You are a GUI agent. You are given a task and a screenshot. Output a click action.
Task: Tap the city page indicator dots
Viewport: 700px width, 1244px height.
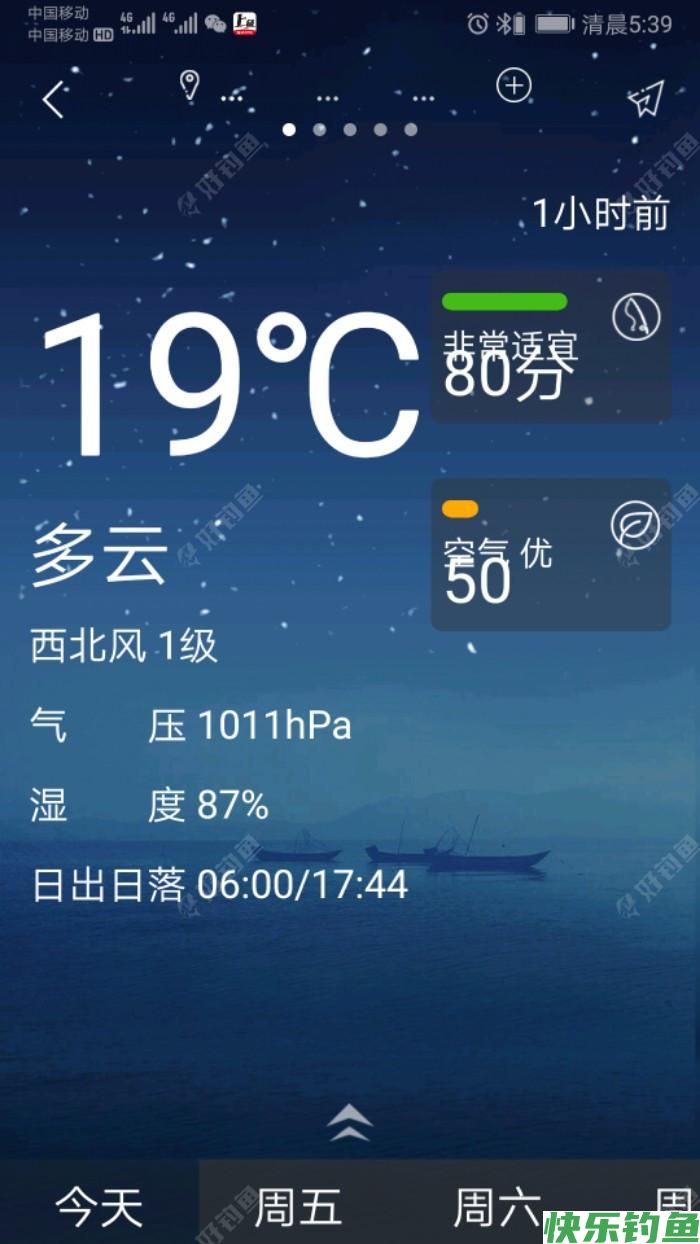pos(349,129)
